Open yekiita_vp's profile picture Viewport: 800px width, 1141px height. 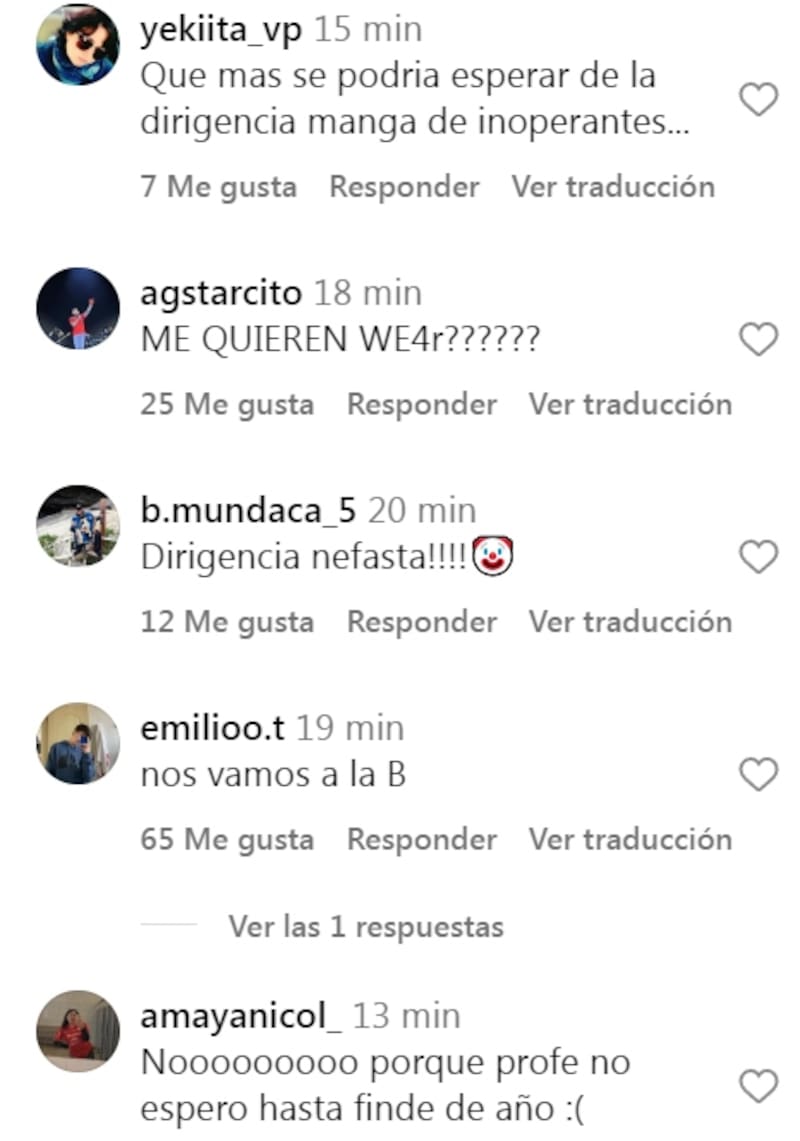[x=78, y=44]
